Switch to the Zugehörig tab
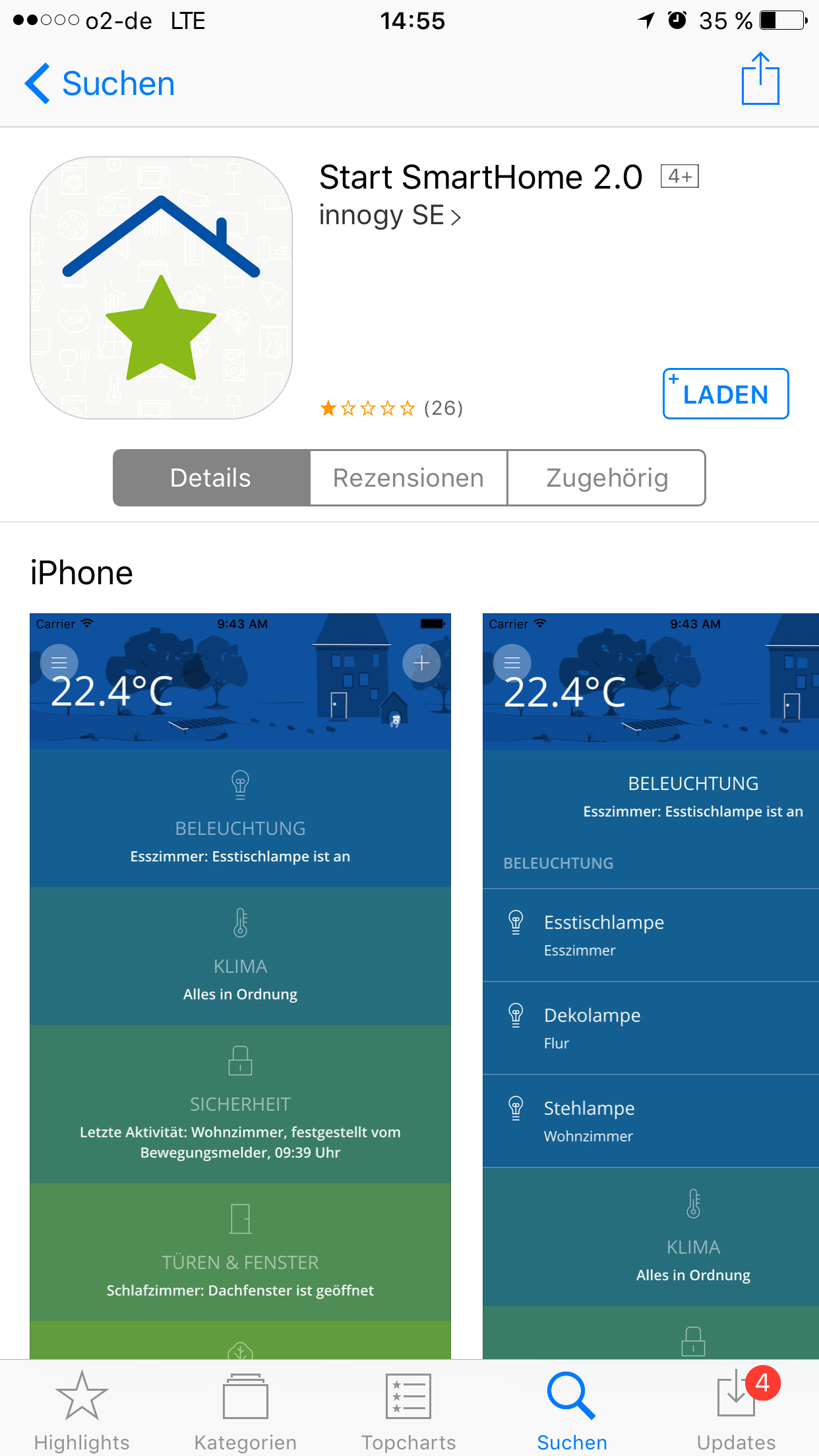This screenshot has height=1456, width=819. (x=607, y=478)
